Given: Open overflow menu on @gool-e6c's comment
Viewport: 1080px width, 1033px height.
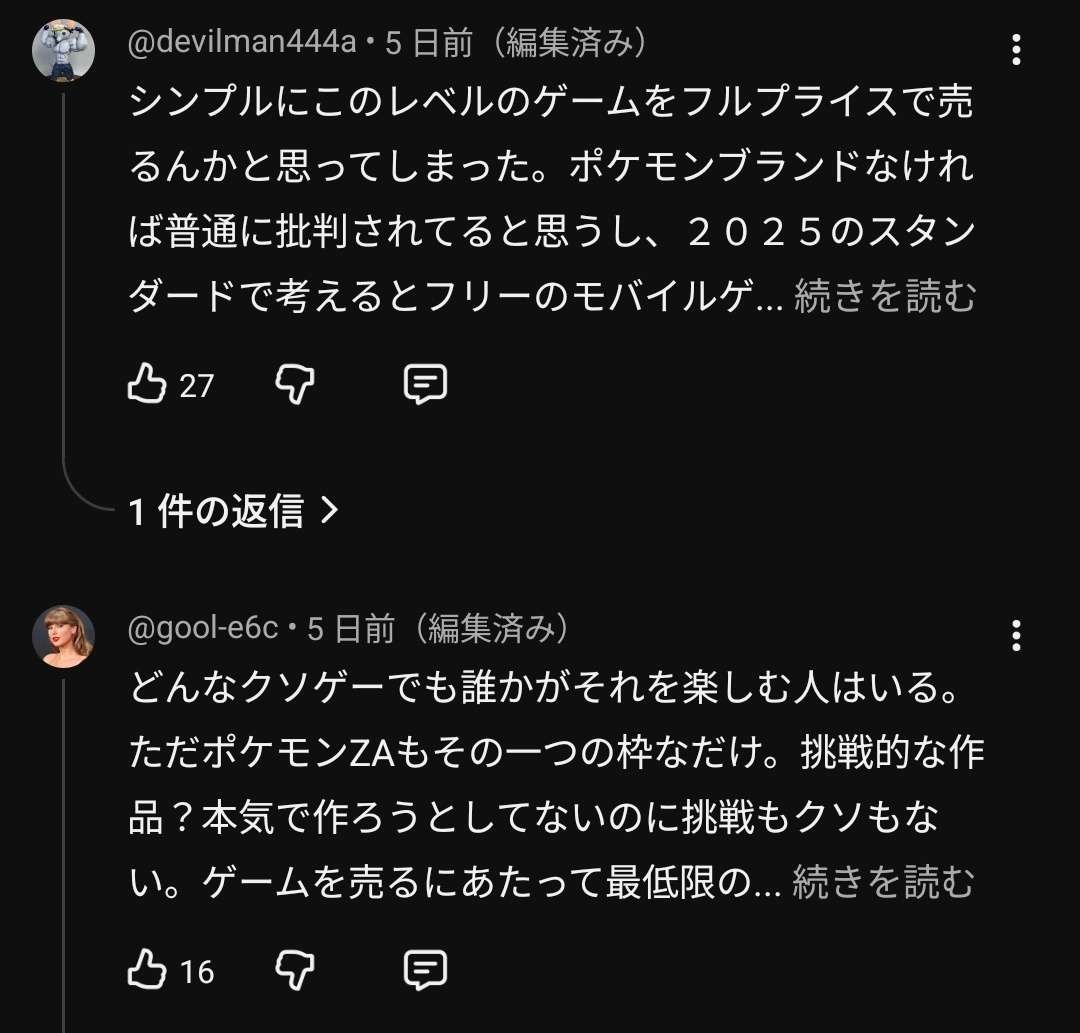Looking at the screenshot, I should [1016, 635].
